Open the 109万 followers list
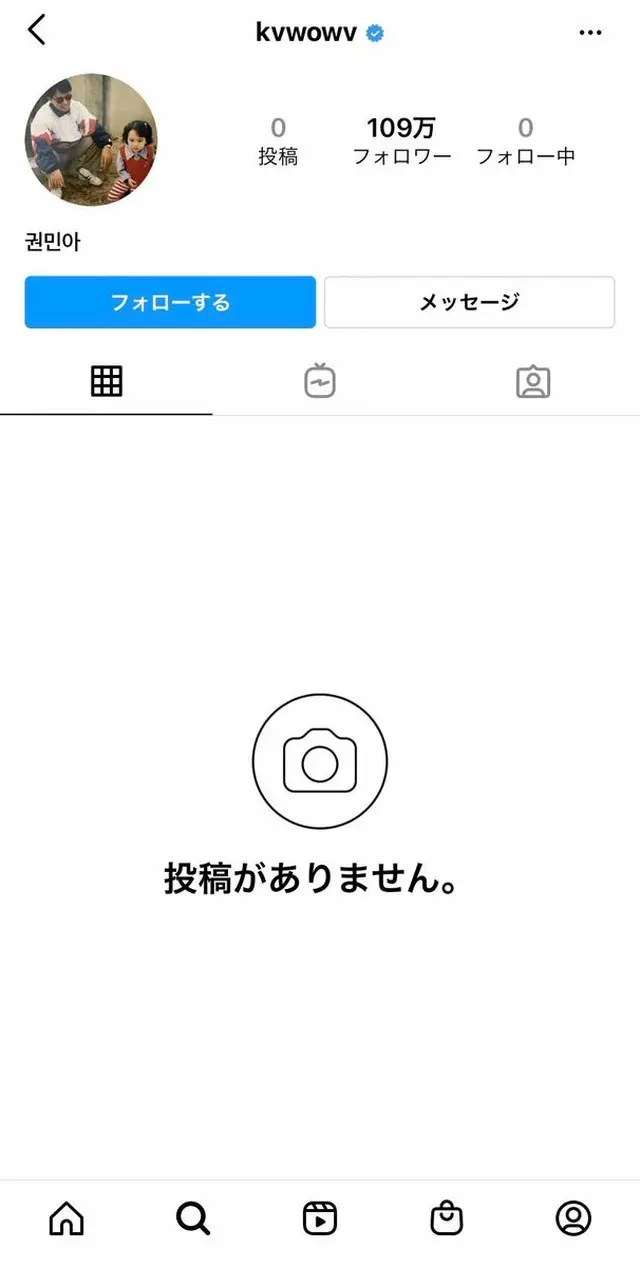The image size is (640, 1267). tap(401, 141)
